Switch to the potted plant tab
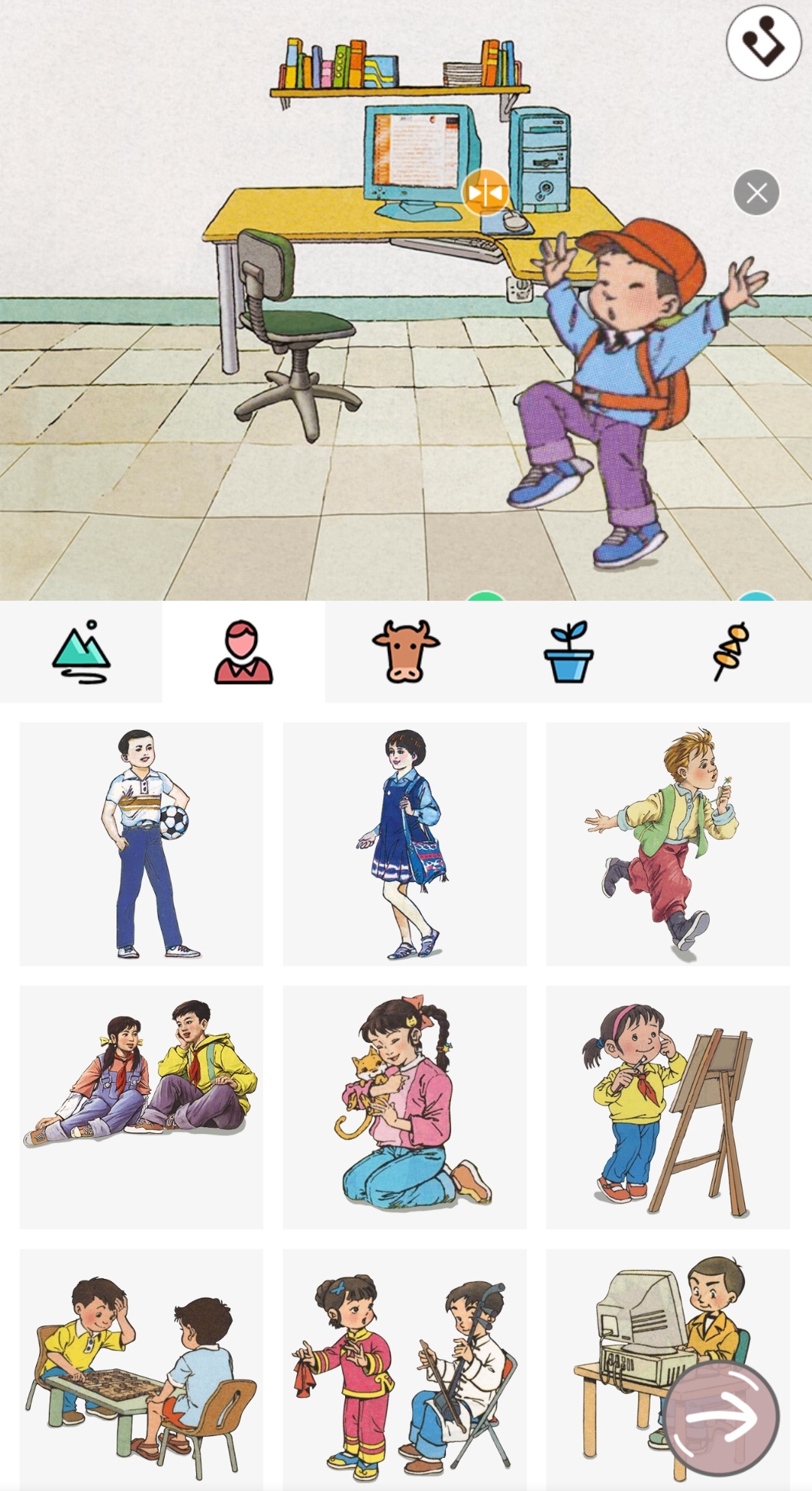812x1491 pixels. [568, 652]
